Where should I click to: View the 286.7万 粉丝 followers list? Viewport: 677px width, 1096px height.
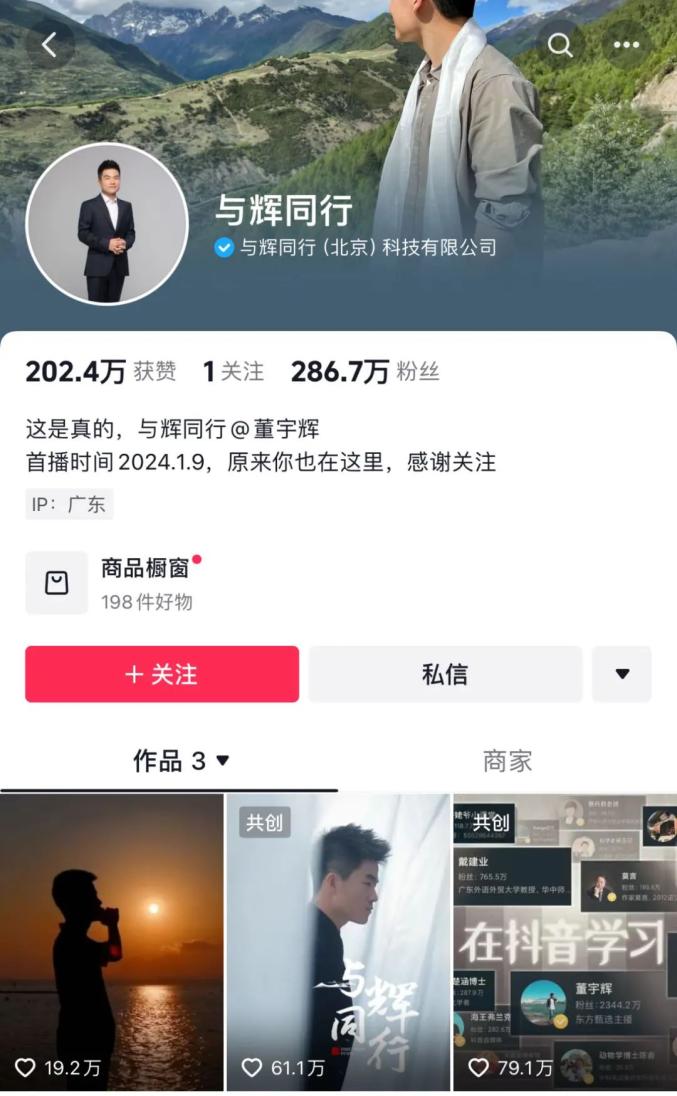pyautogui.click(x=365, y=372)
